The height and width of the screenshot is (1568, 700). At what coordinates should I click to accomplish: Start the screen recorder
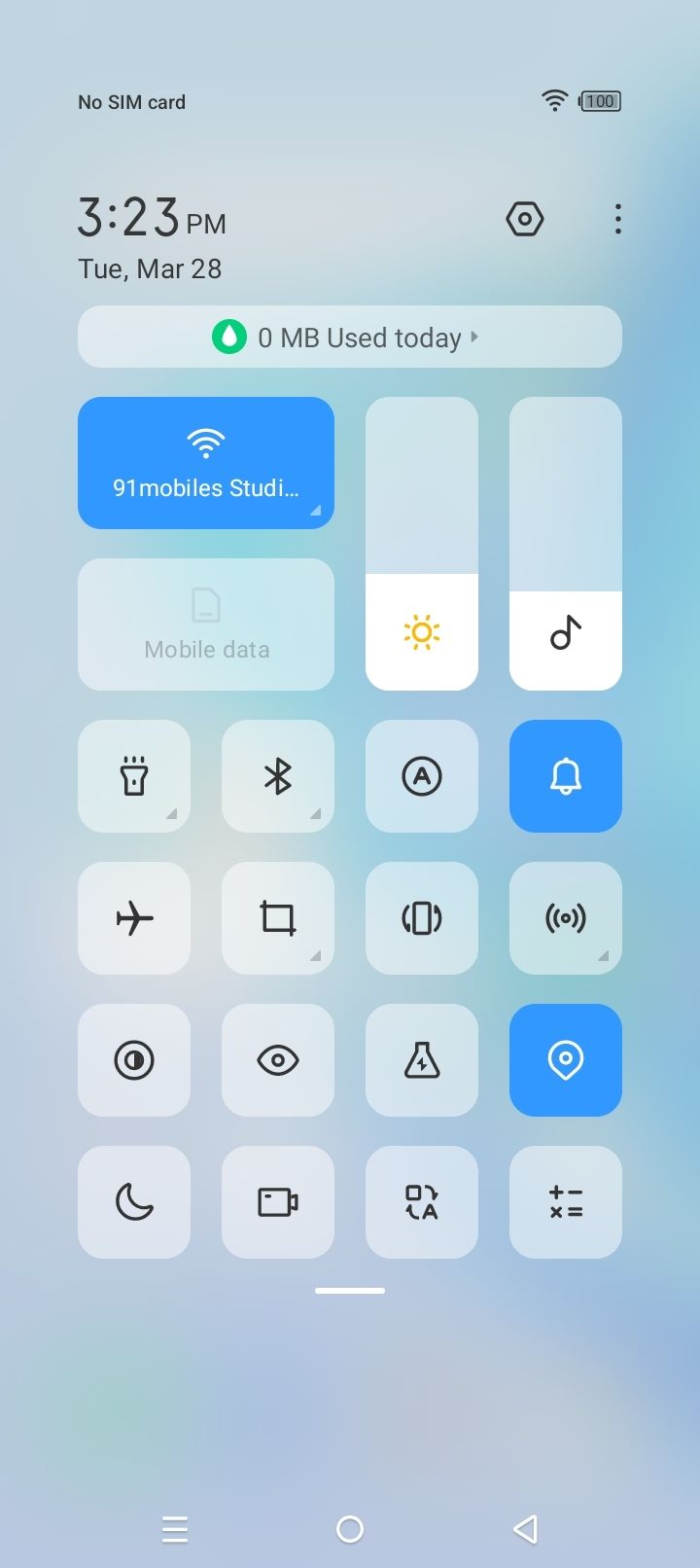pos(278,1202)
